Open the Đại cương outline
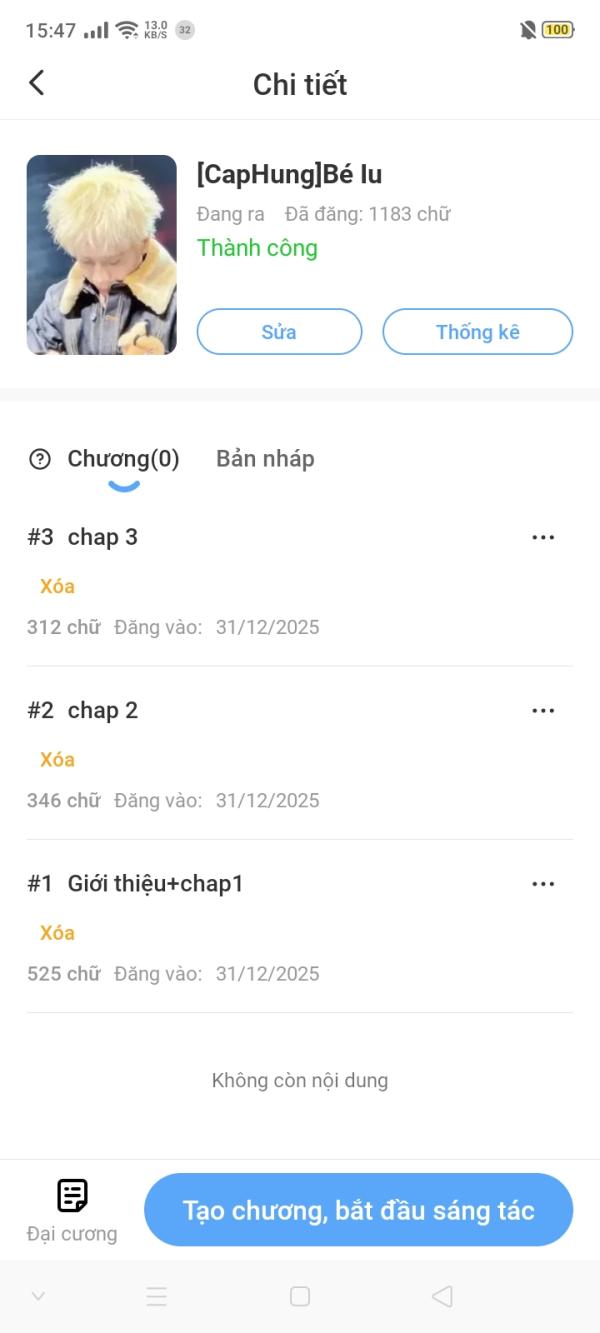 72,1210
